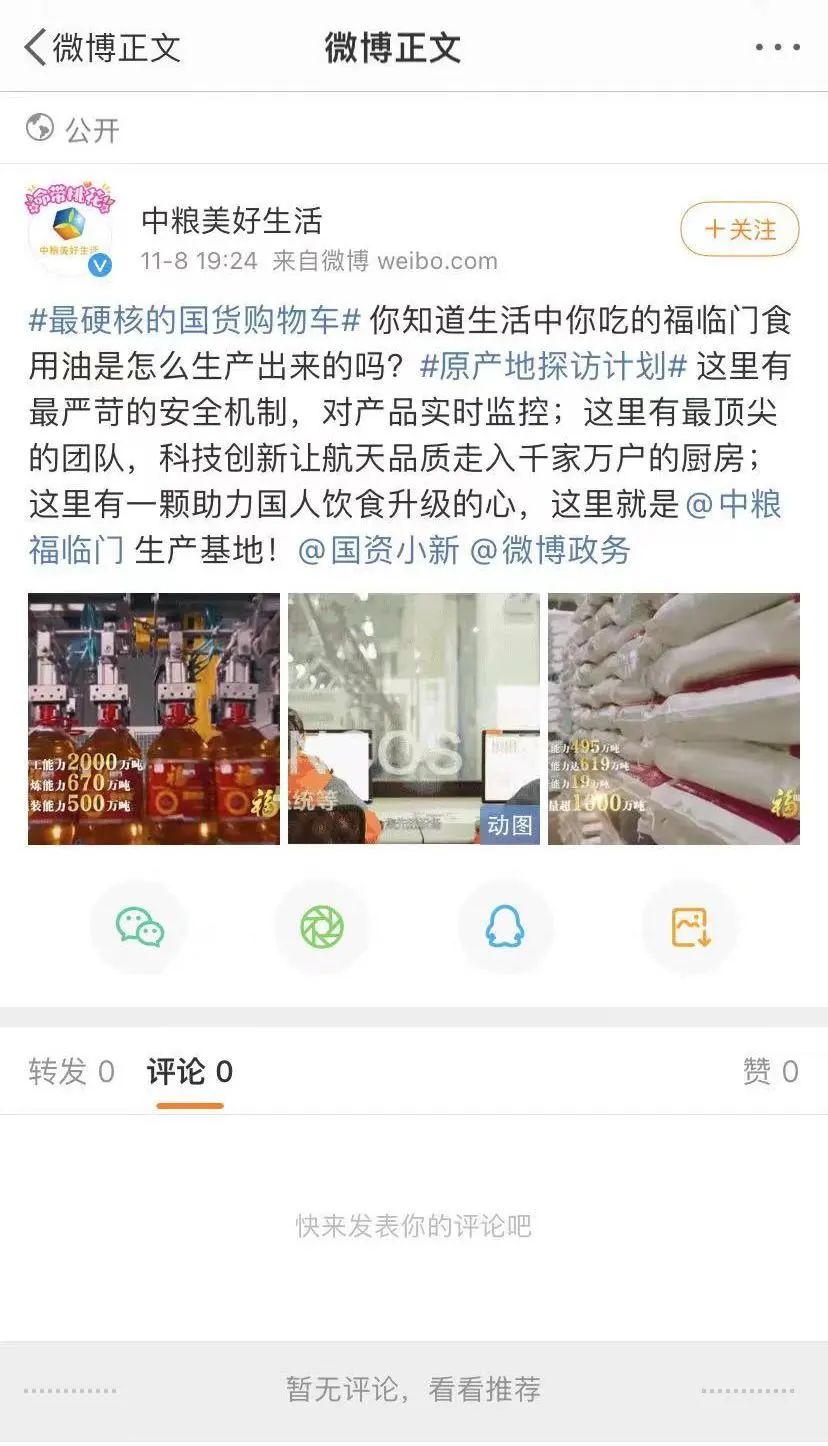Select the 评论 tab
828x1446 pixels.
[190, 1072]
